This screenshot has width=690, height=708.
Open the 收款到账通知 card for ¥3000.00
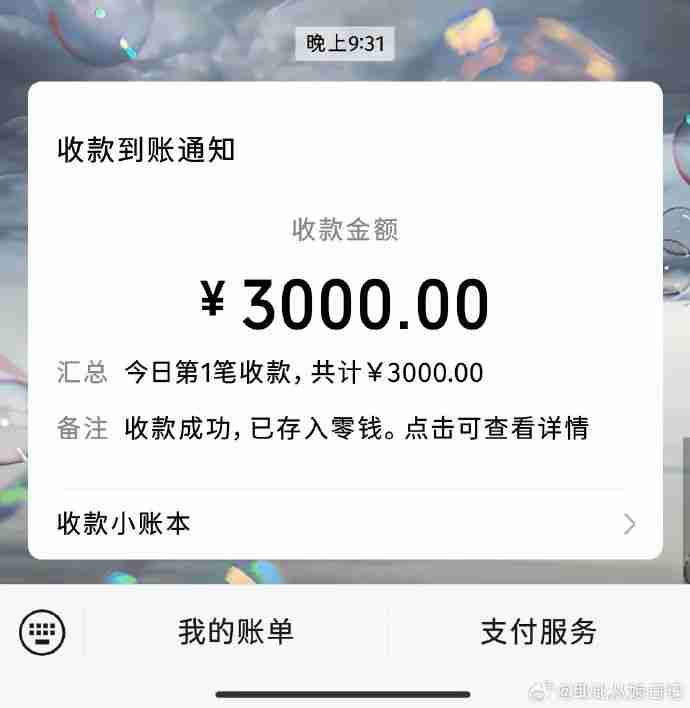345,300
